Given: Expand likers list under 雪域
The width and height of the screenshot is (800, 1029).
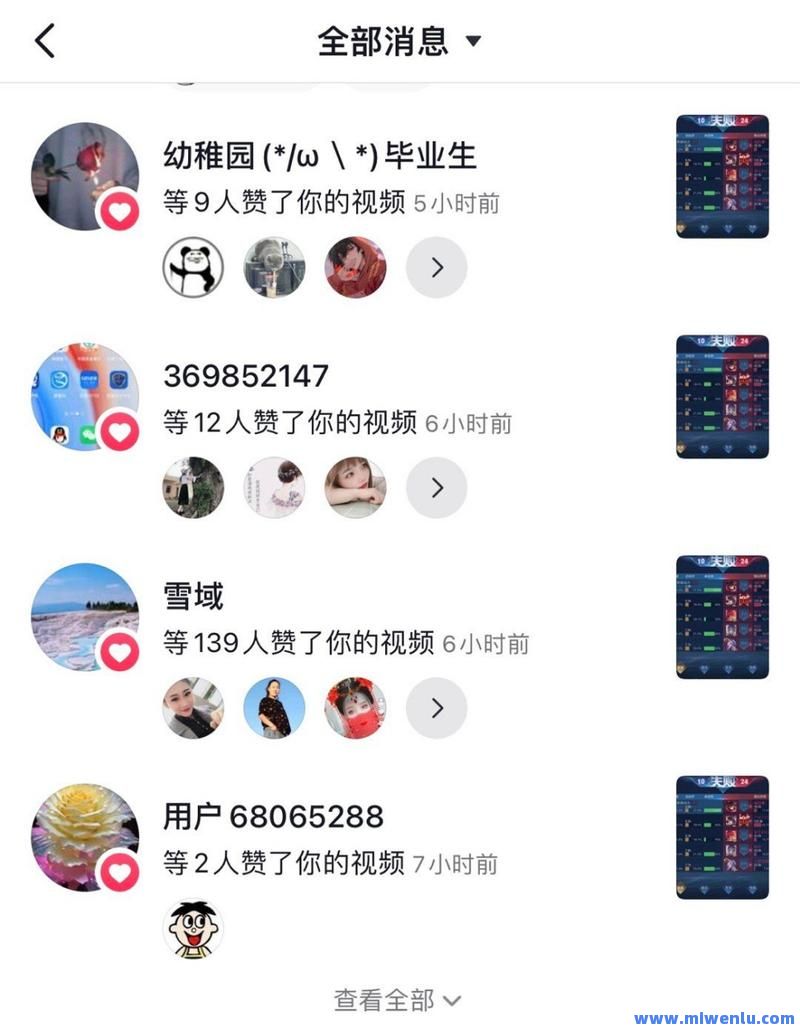Looking at the screenshot, I should (436, 708).
